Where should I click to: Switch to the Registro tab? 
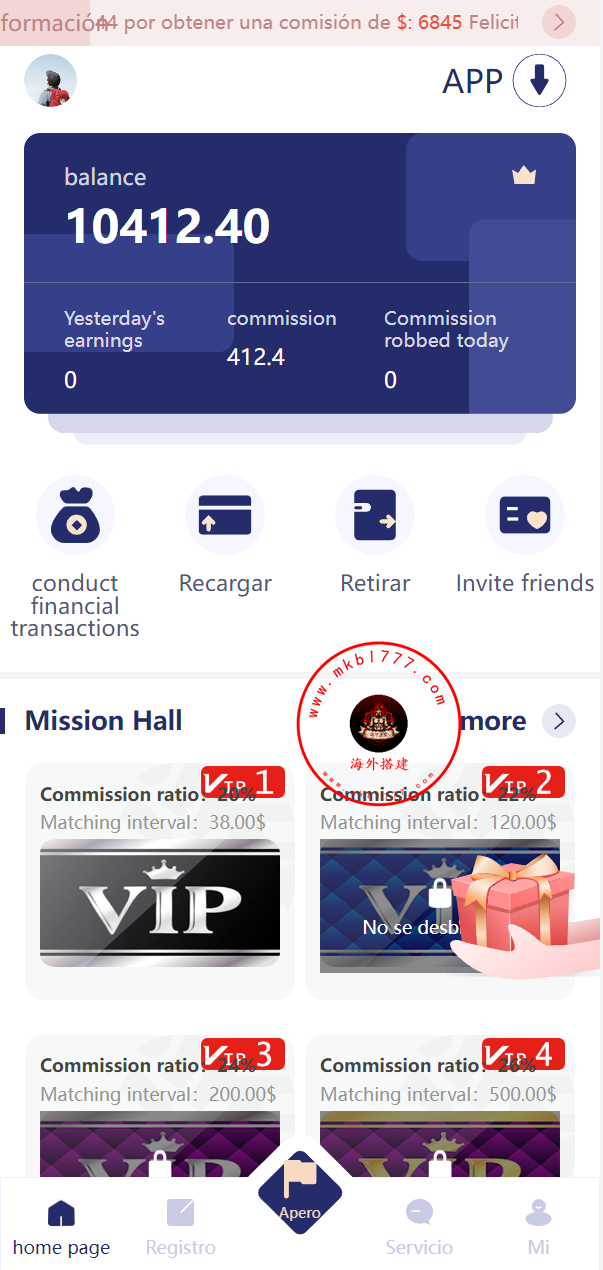tap(180, 1228)
